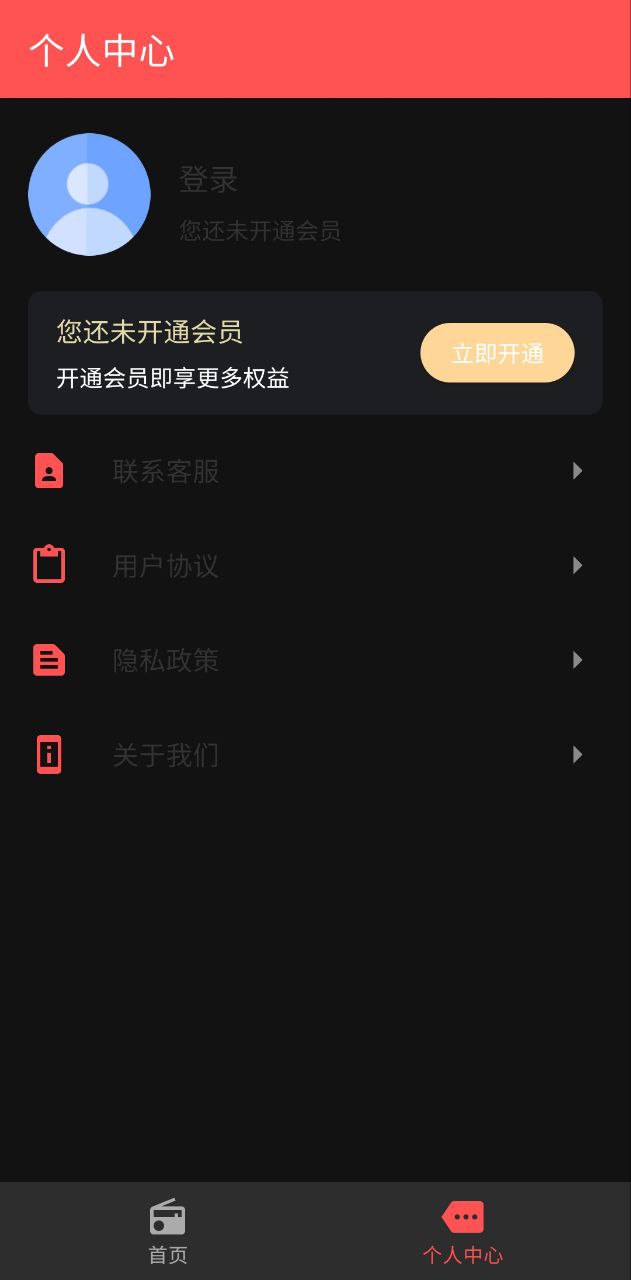Tap the 立即开通 membership button
Screen dimensions: 631x1280
coord(497,353)
